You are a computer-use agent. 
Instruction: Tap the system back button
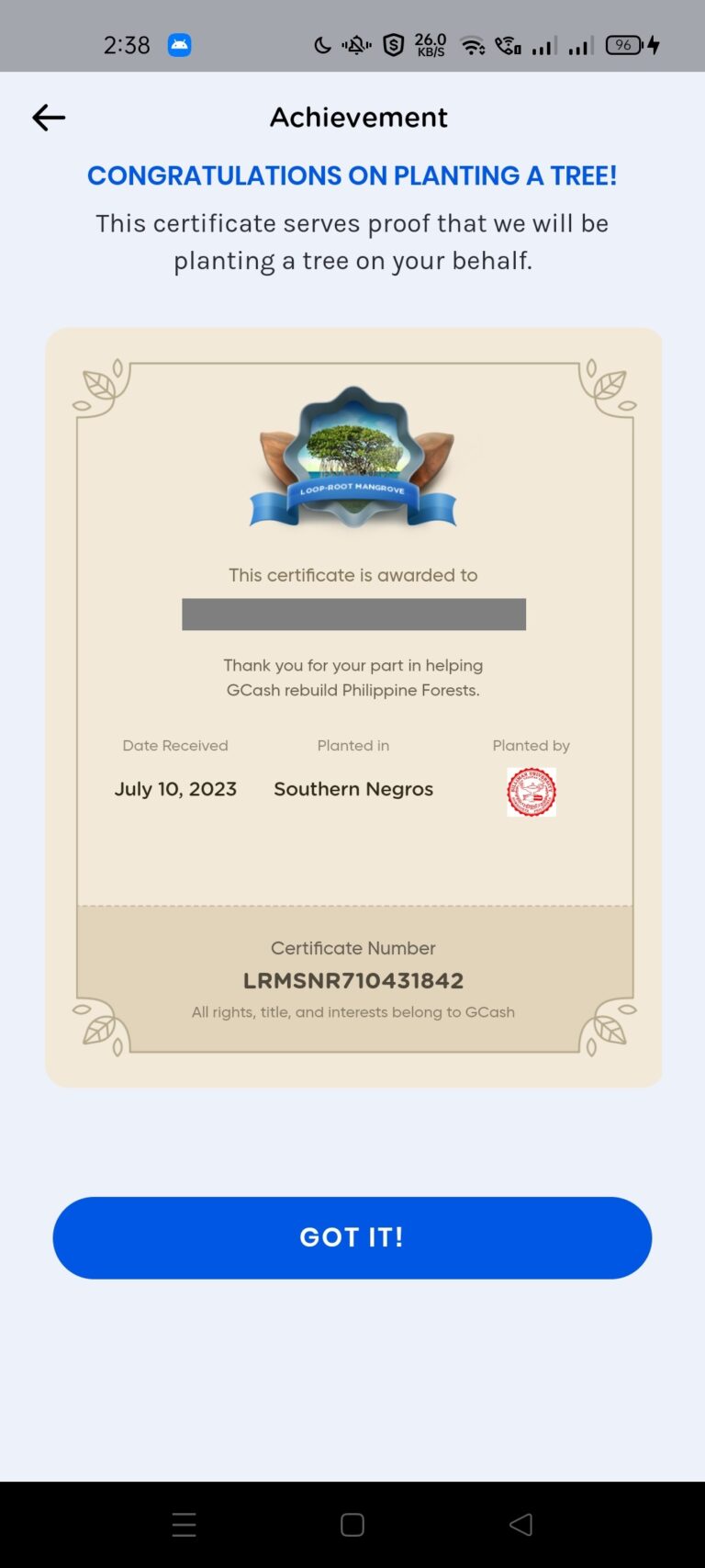(520, 1525)
